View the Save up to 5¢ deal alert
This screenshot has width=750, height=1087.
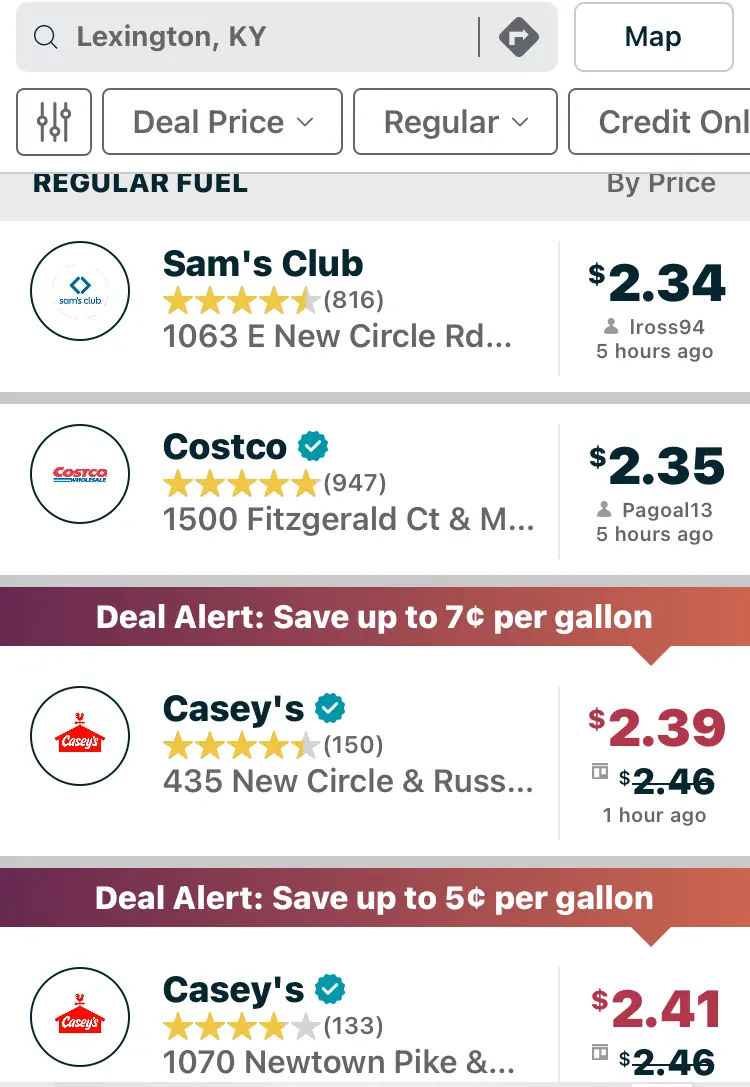tap(374, 898)
